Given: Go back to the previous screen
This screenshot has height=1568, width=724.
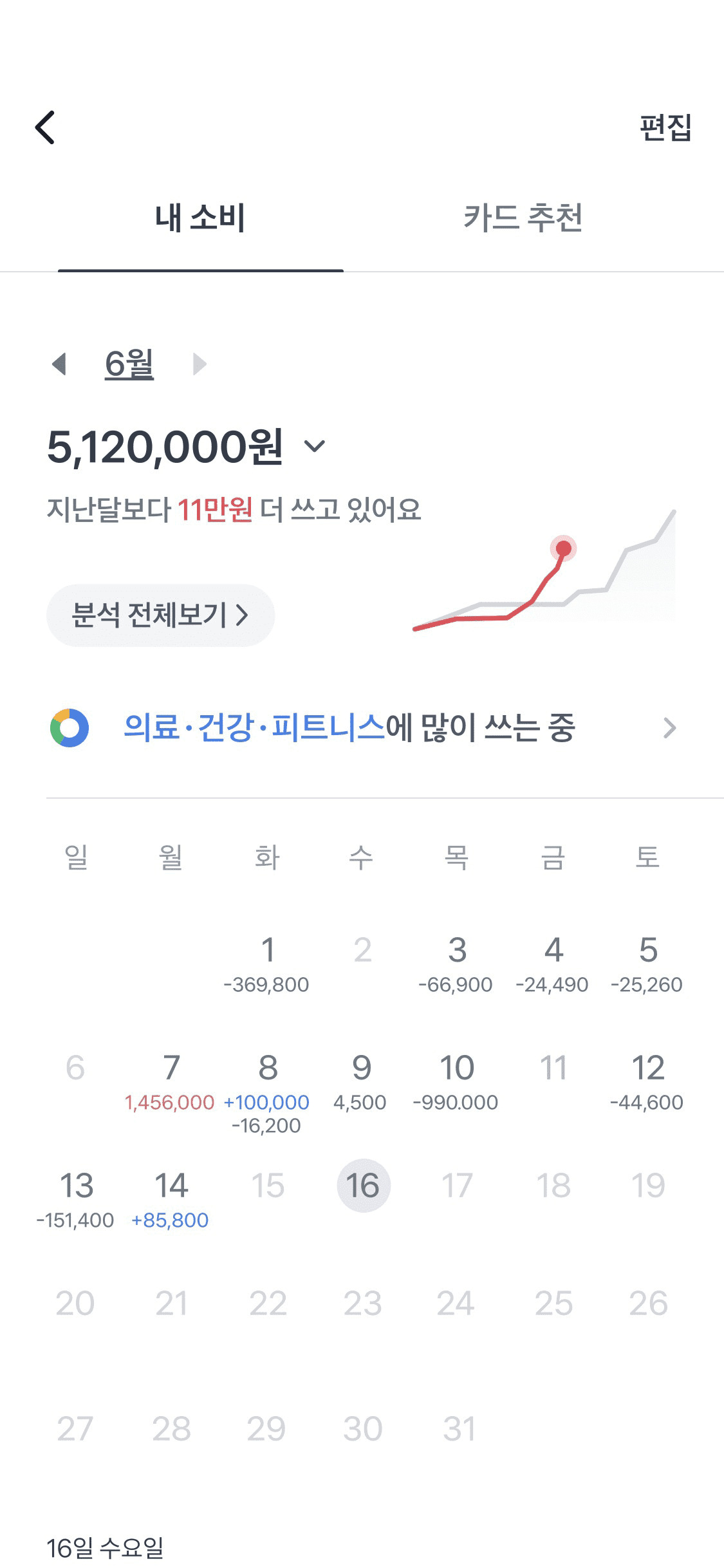Looking at the screenshot, I should point(45,127).
